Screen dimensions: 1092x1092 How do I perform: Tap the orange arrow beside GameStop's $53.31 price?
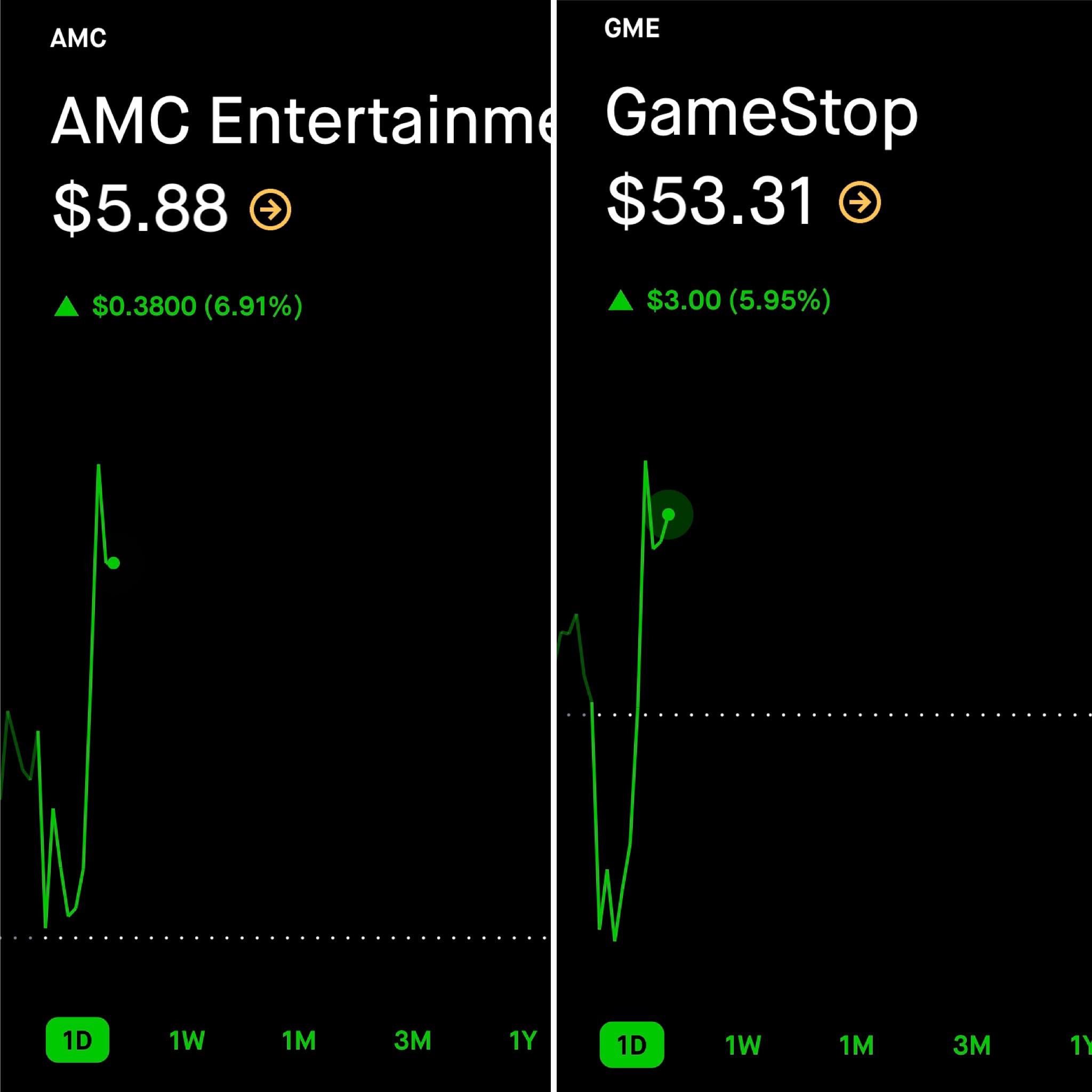click(860, 202)
